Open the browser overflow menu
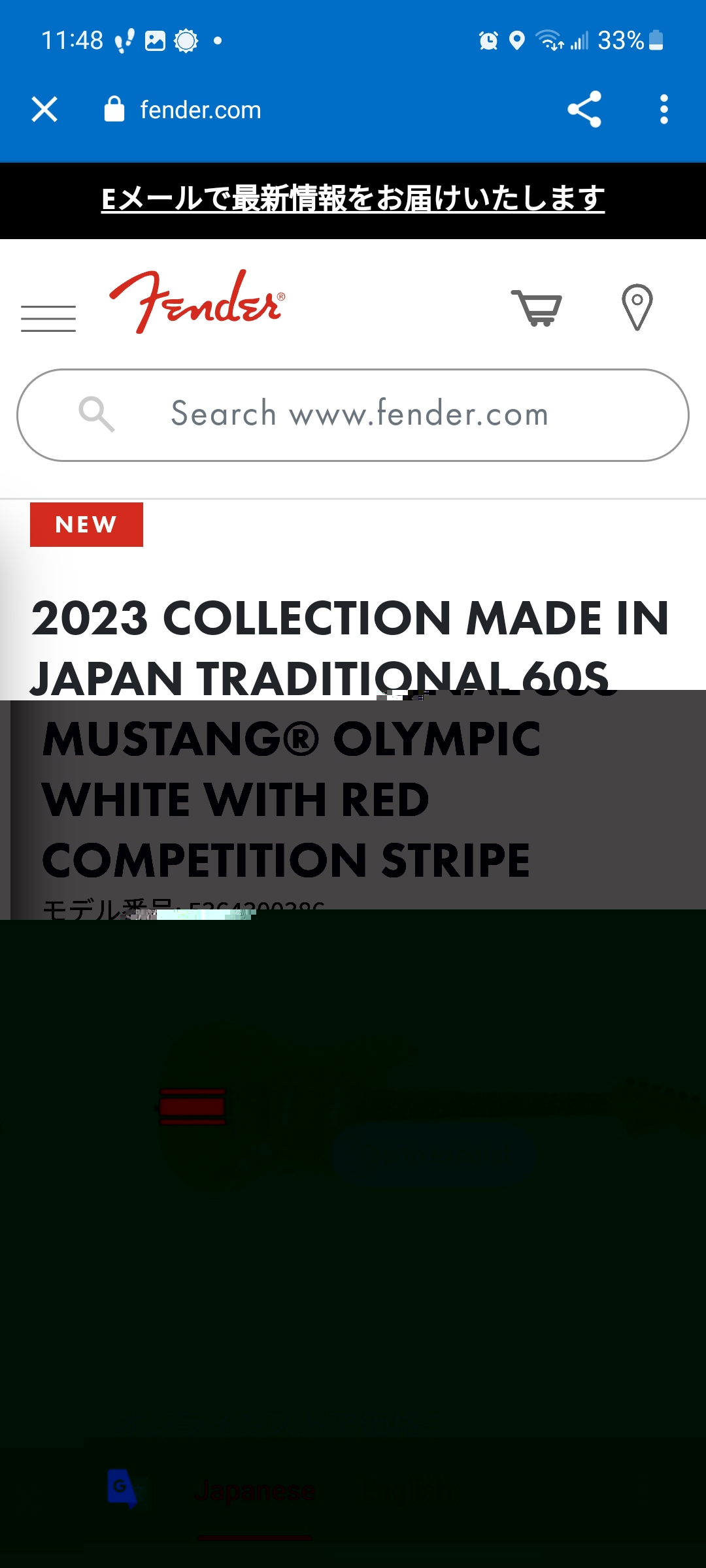 tap(664, 109)
